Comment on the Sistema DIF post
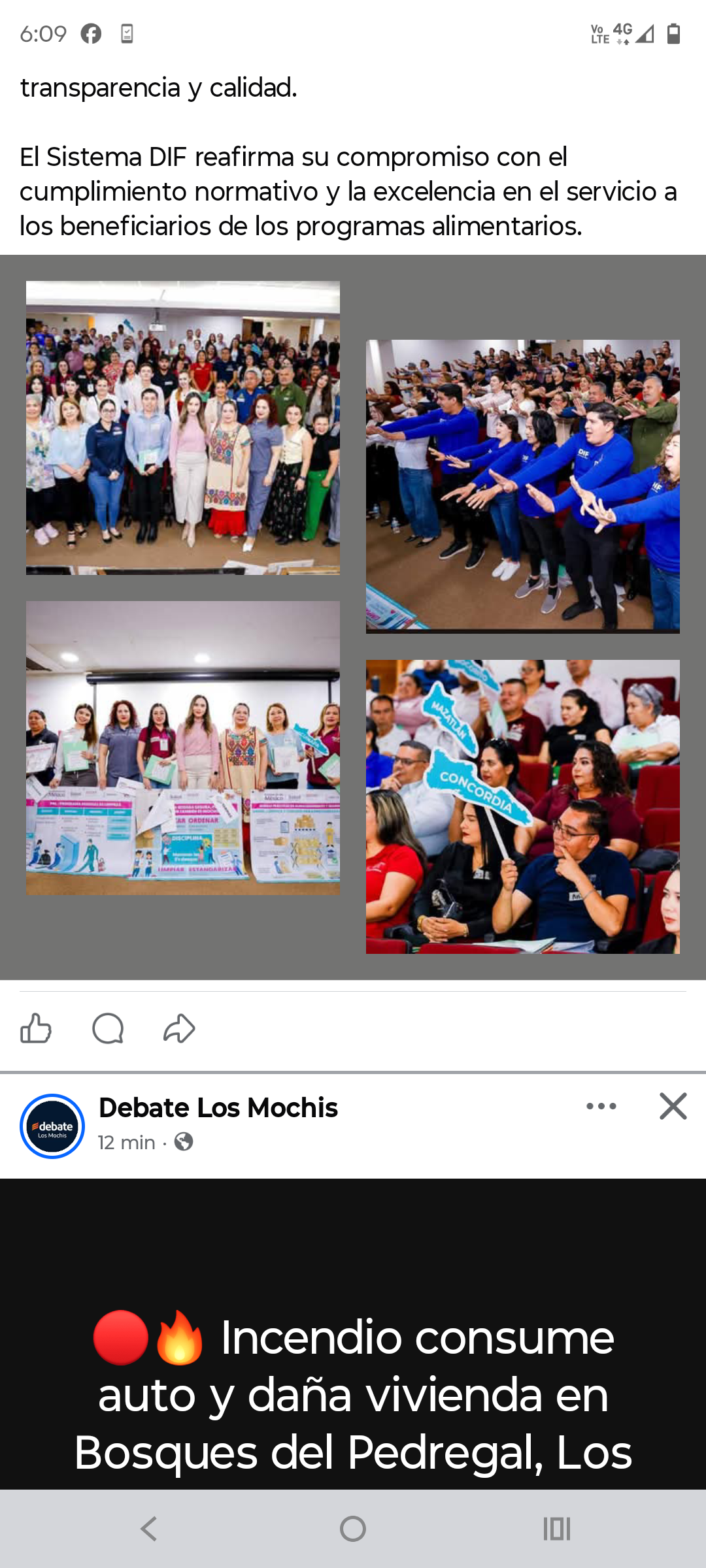The width and height of the screenshot is (706, 1568). click(108, 1028)
